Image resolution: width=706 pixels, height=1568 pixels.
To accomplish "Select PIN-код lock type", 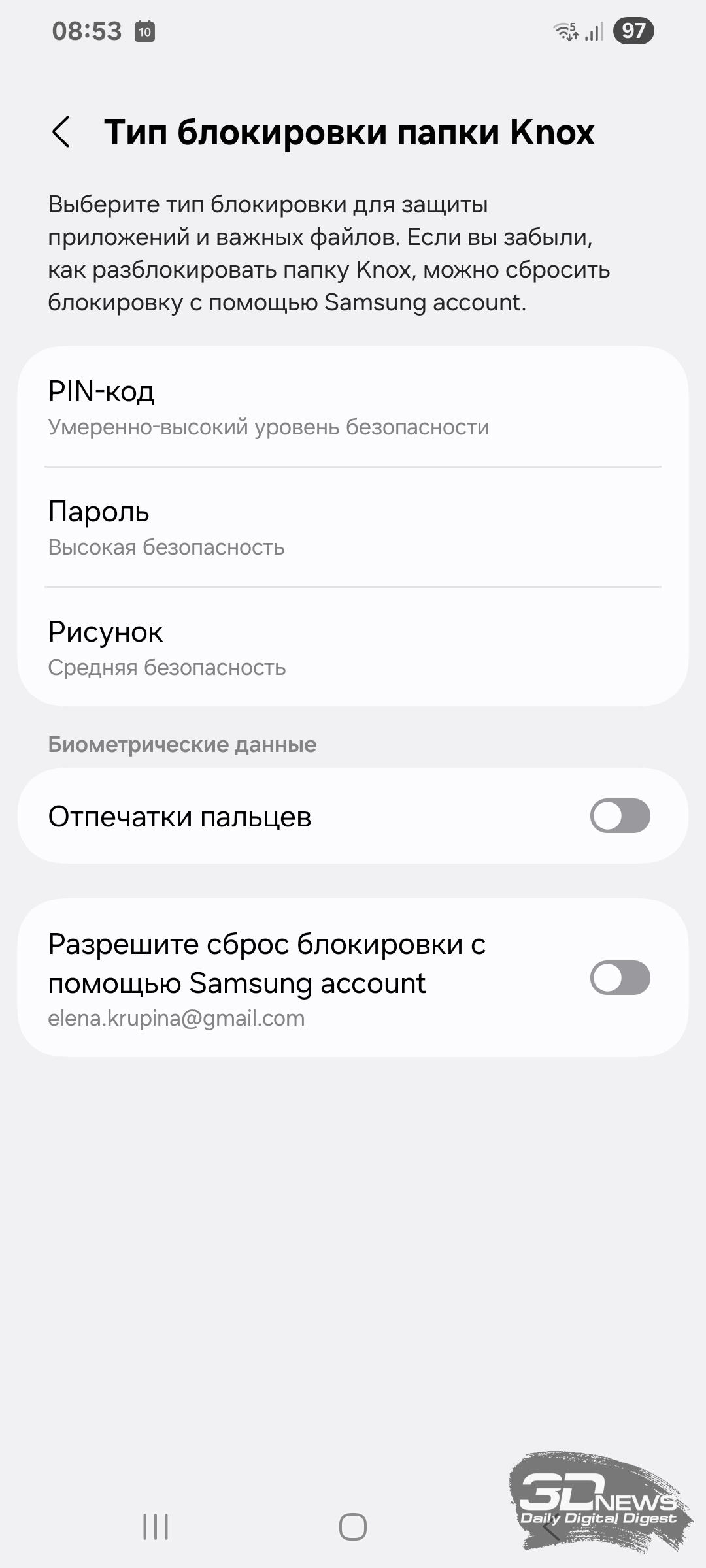I will pos(353,407).
